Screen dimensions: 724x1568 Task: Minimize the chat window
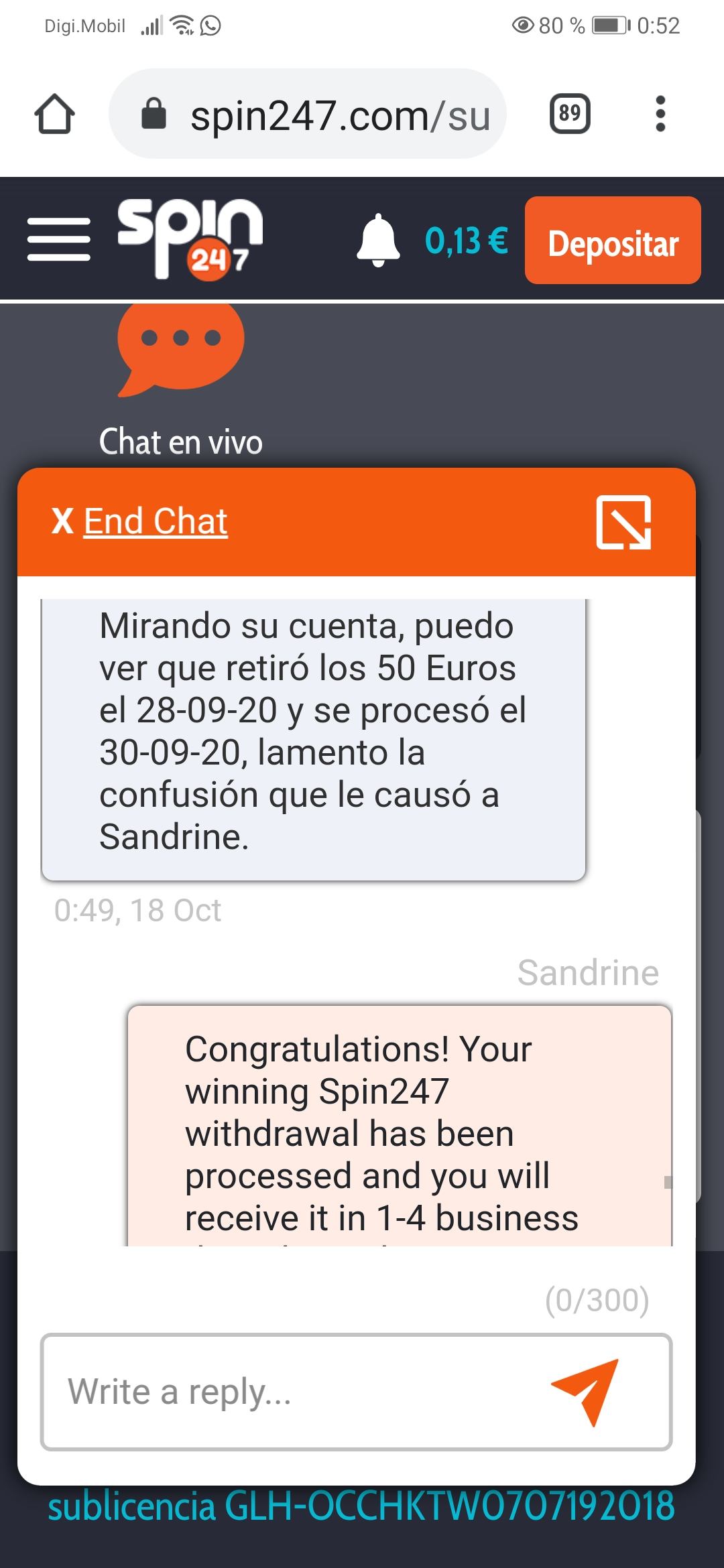623,522
